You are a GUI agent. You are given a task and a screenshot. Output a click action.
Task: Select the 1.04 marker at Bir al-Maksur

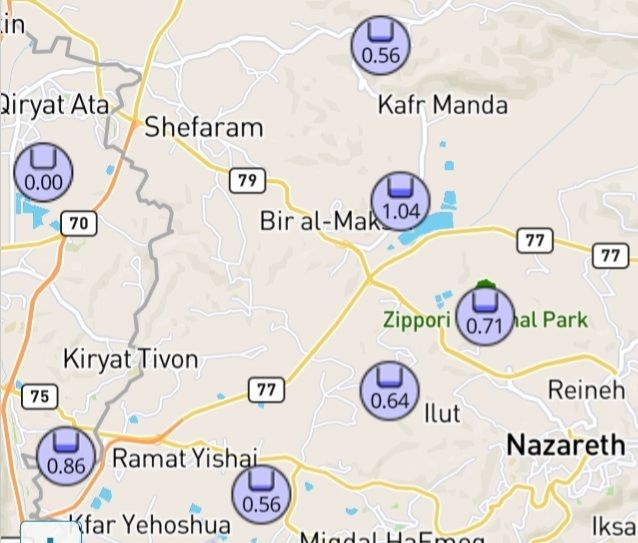point(401,201)
